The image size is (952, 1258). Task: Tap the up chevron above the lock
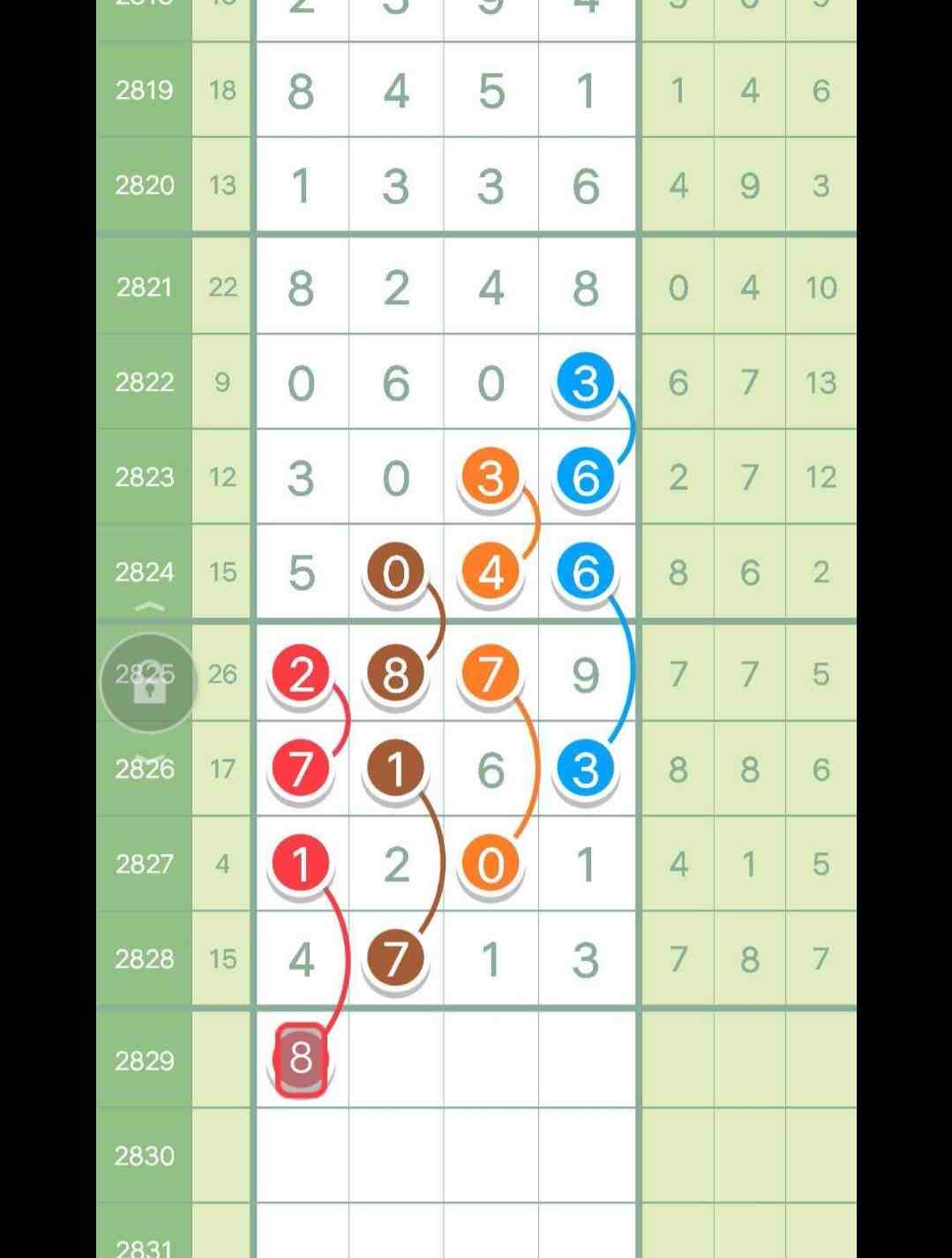point(150,607)
